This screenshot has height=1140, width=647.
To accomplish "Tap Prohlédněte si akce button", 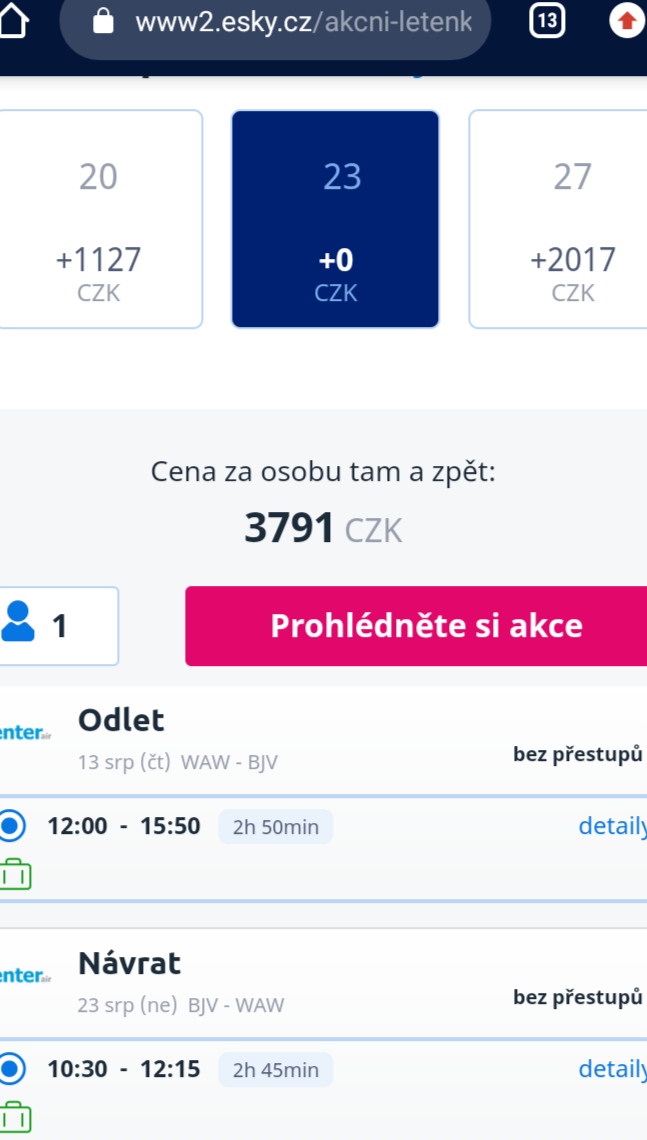I will pos(416,626).
